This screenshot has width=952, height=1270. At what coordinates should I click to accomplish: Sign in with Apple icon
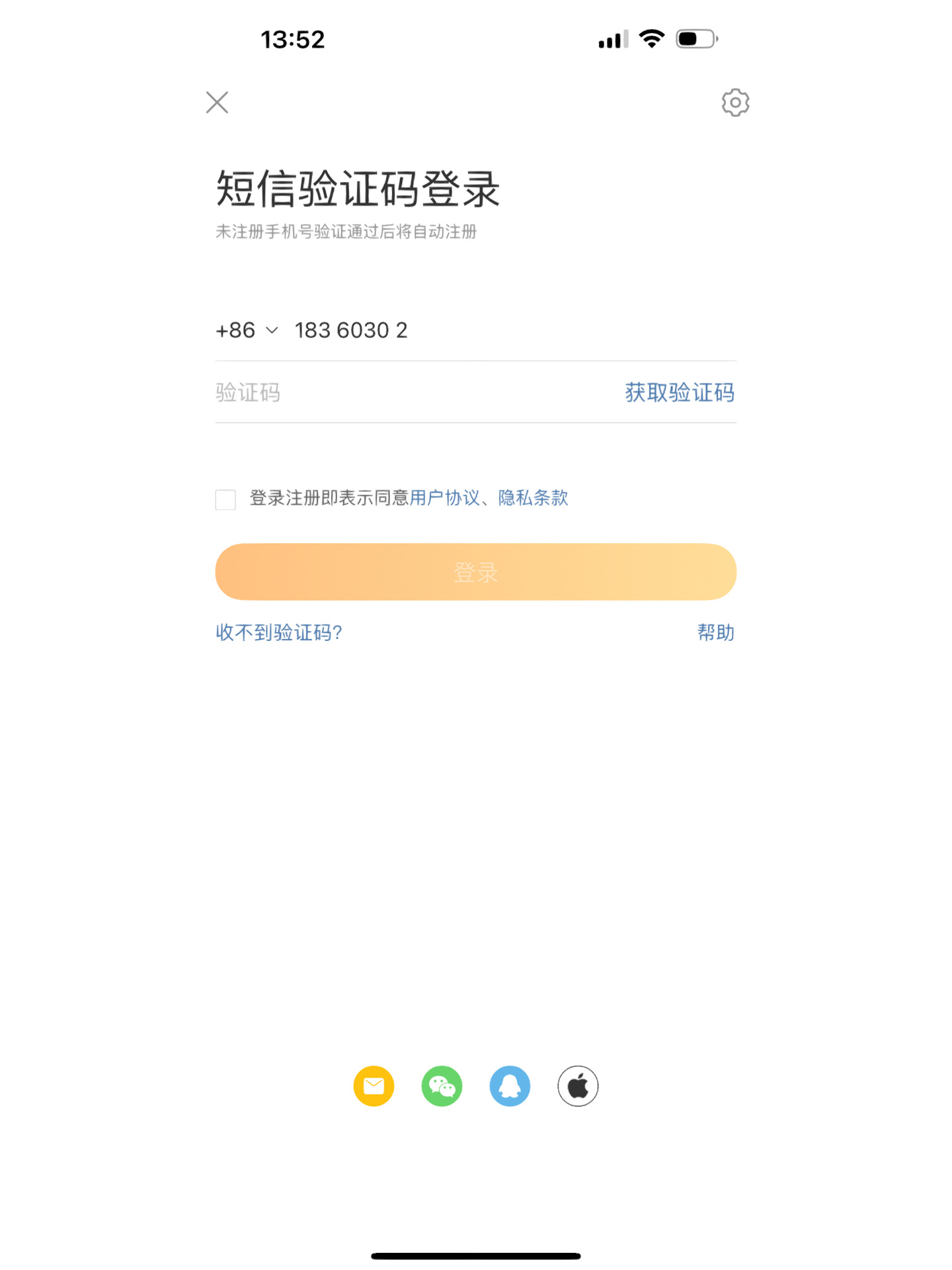[x=578, y=1085]
